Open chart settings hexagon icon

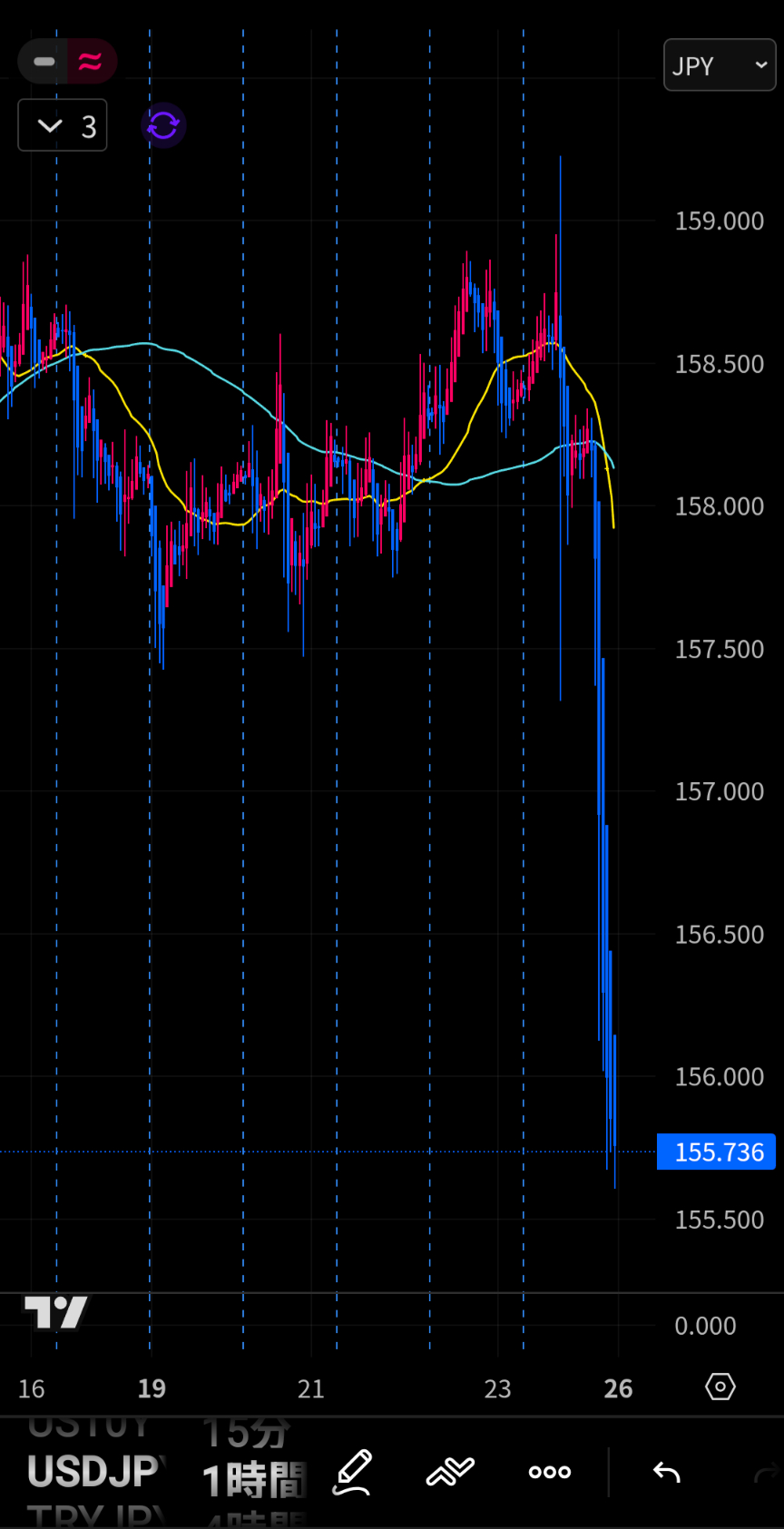720,1387
